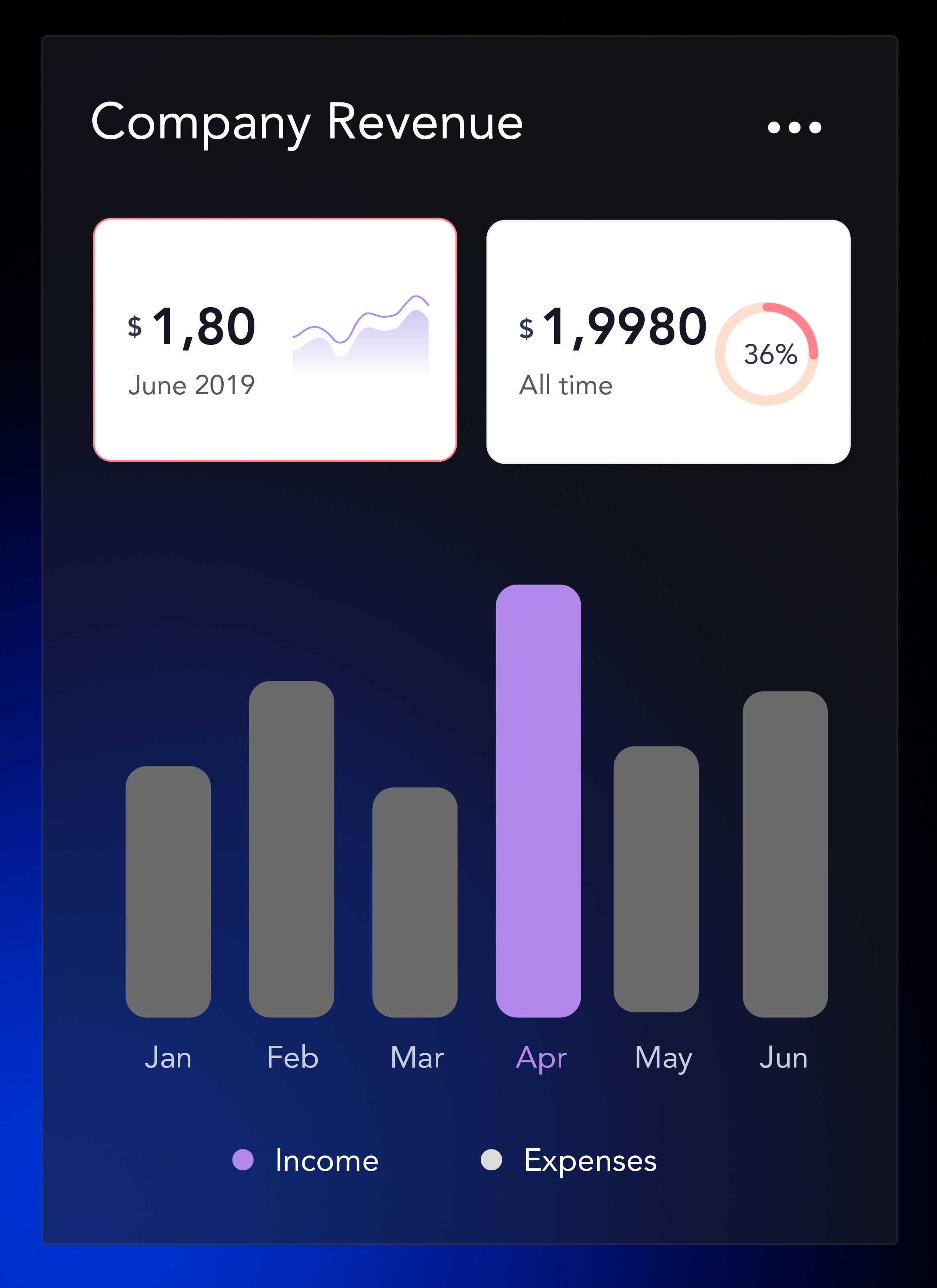
Task: Toggle the Expenses legend item
Action: point(569,1160)
